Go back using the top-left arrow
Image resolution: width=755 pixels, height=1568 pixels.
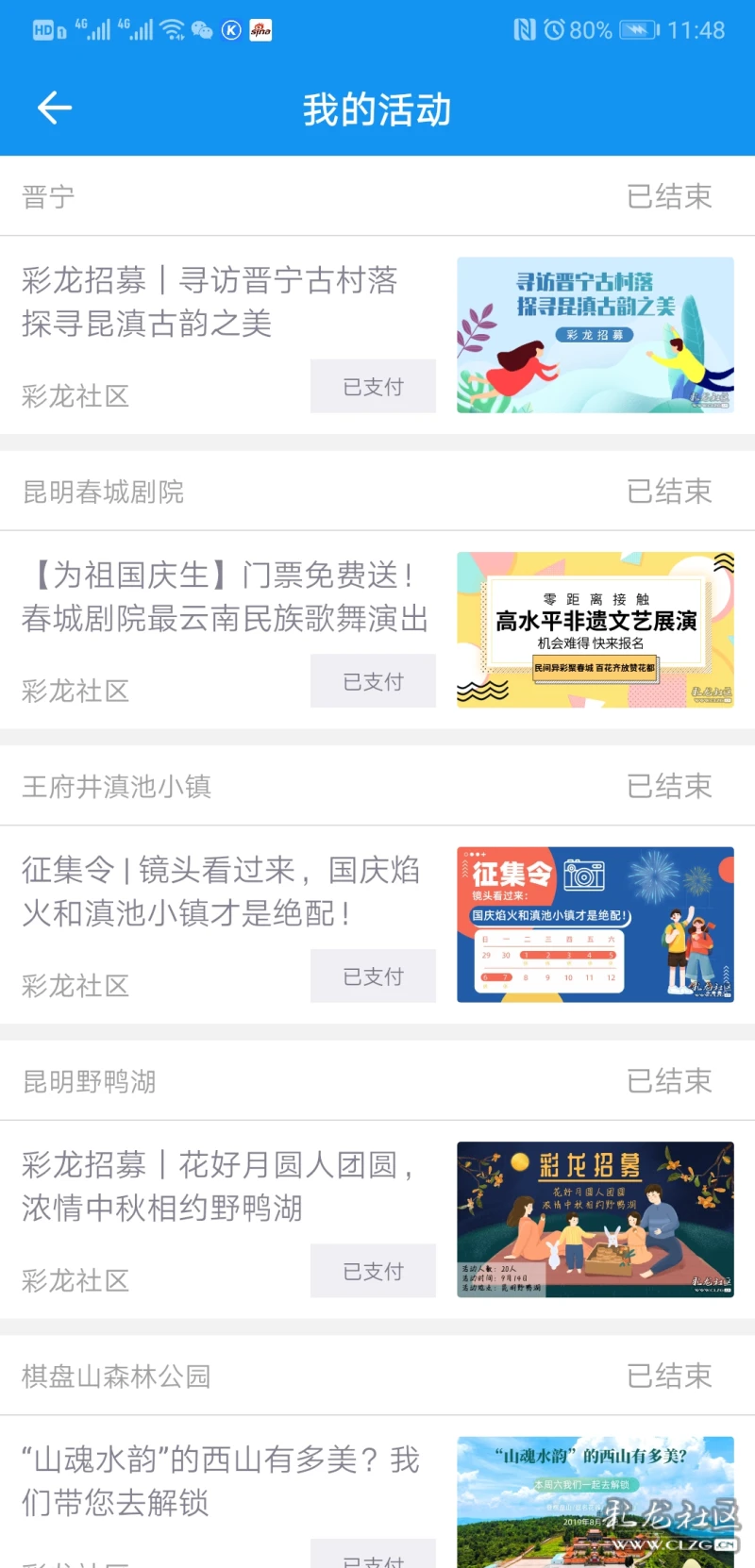click(x=55, y=108)
